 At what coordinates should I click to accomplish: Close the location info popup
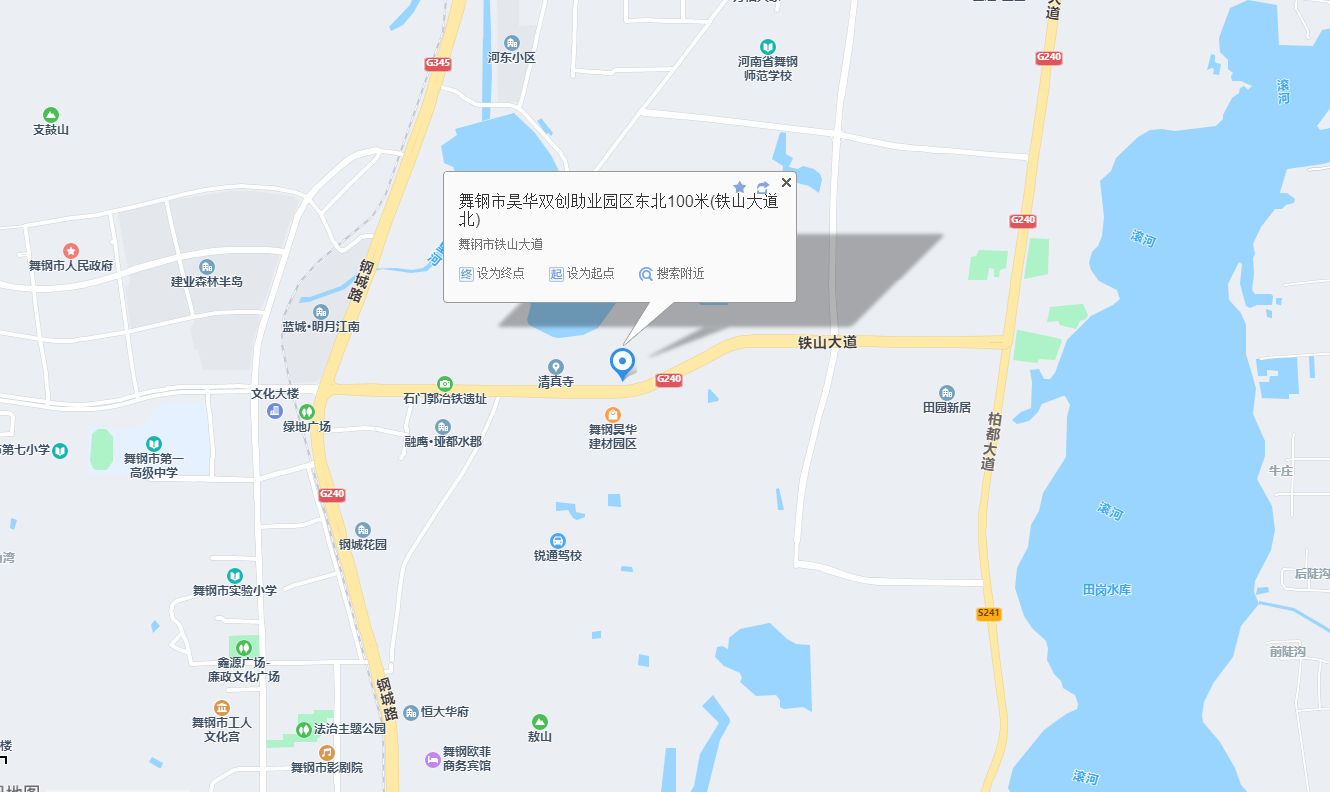[x=786, y=183]
